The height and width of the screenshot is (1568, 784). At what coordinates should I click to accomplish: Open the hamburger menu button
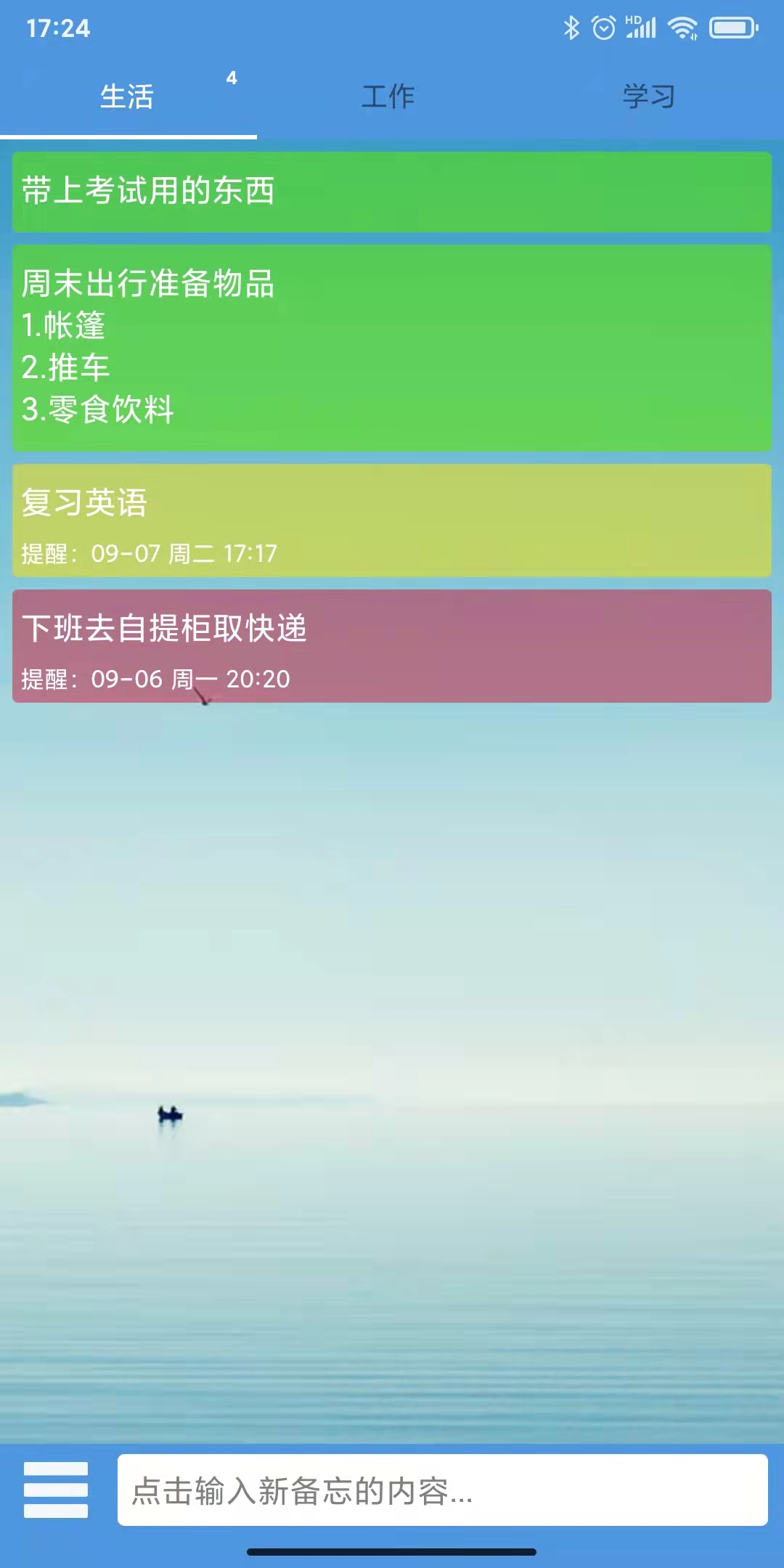(x=56, y=1490)
